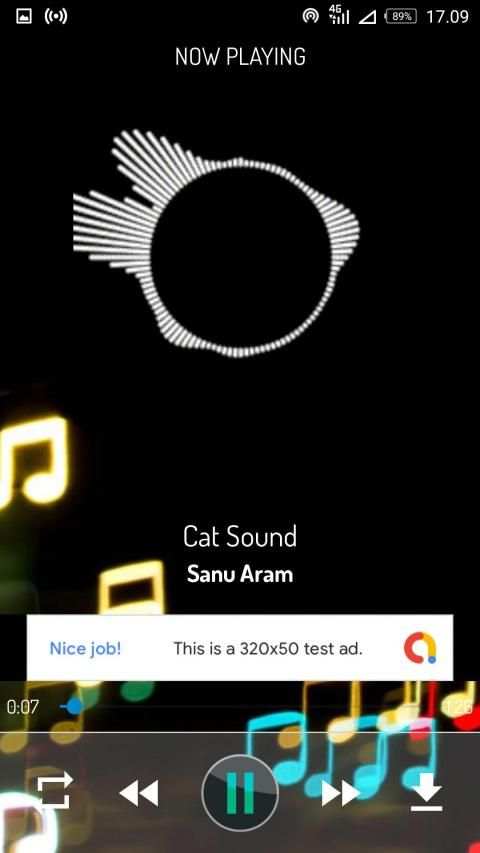The height and width of the screenshot is (853, 480).
Task: Open the 320x50 test ad banner
Action: click(x=240, y=648)
